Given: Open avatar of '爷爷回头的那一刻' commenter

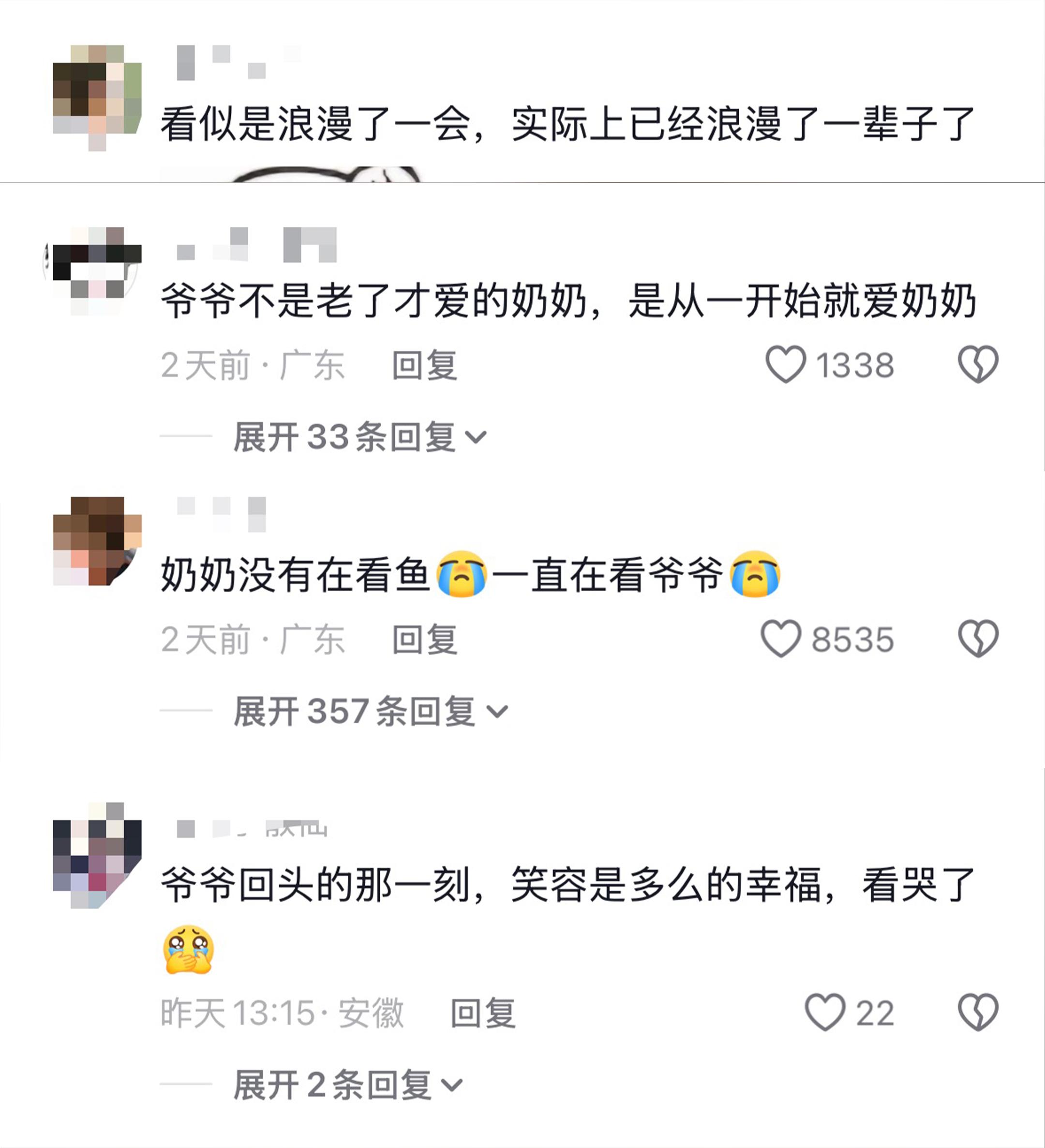Looking at the screenshot, I should (97, 854).
